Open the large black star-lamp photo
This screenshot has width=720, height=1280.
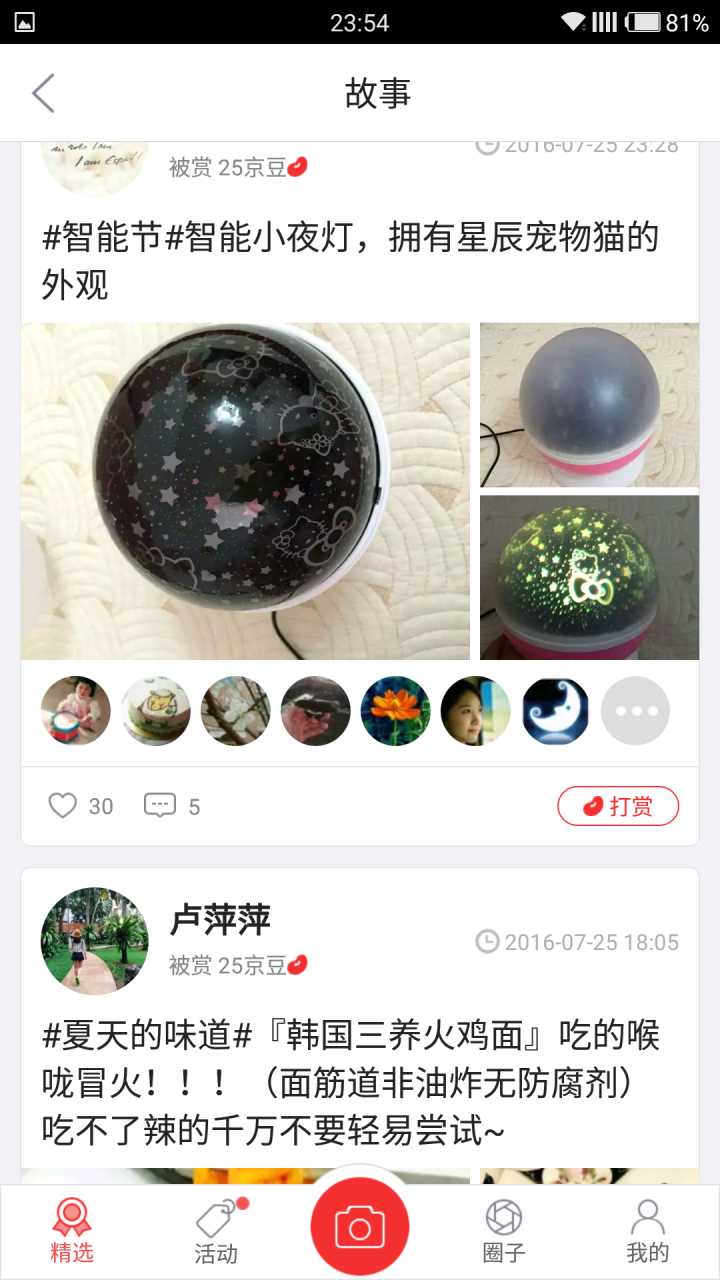point(245,491)
